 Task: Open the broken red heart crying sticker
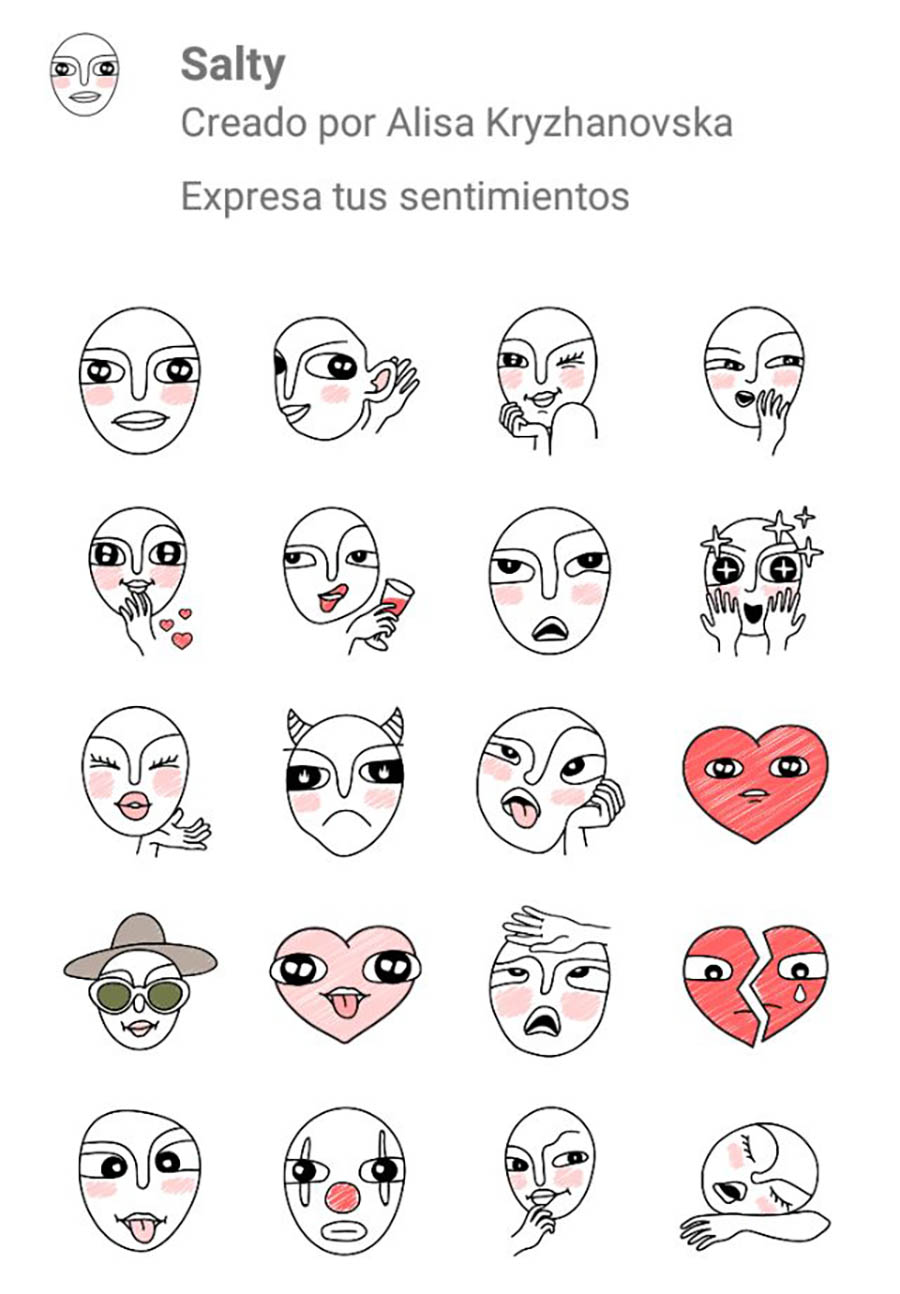coord(755,985)
